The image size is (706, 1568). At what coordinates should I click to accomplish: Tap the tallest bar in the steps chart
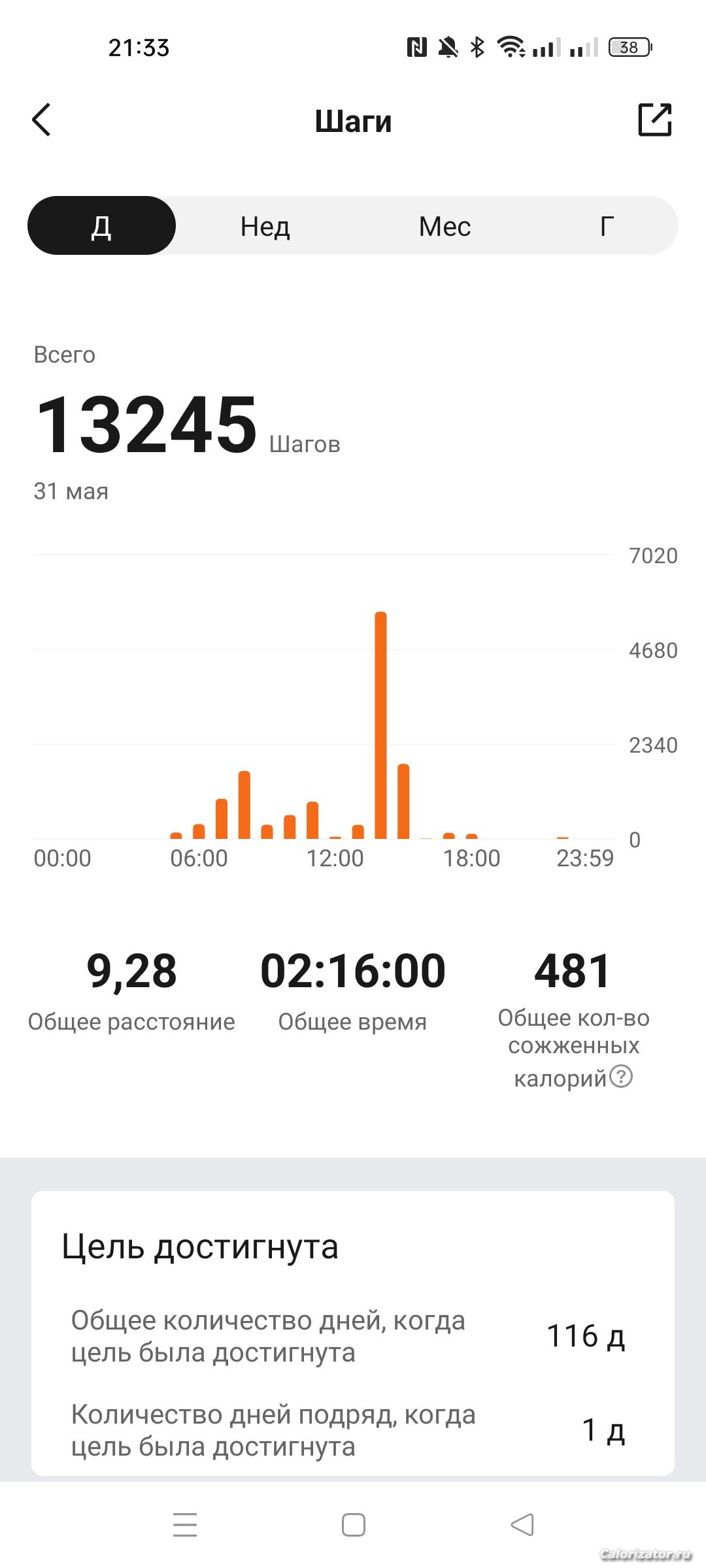(380, 725)
